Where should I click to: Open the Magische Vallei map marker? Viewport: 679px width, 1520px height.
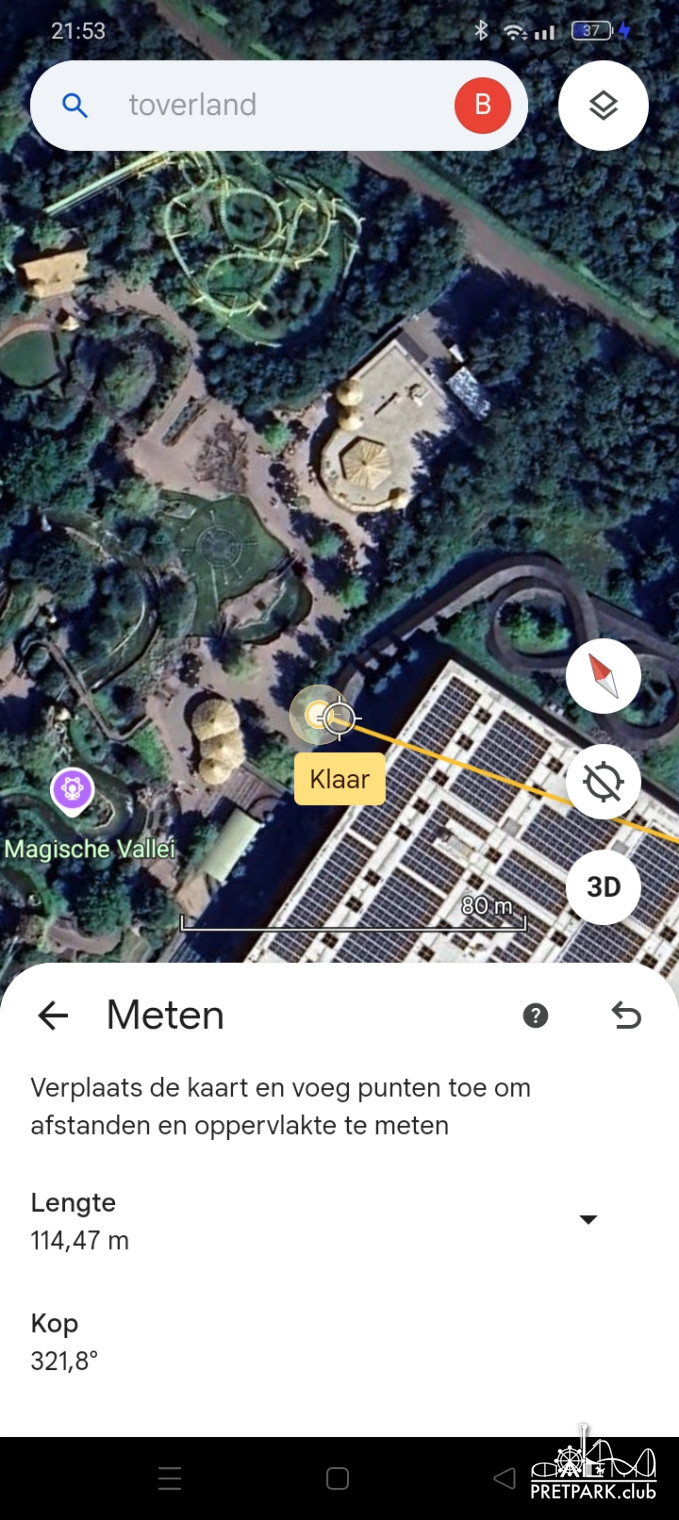tap(72, 790)
